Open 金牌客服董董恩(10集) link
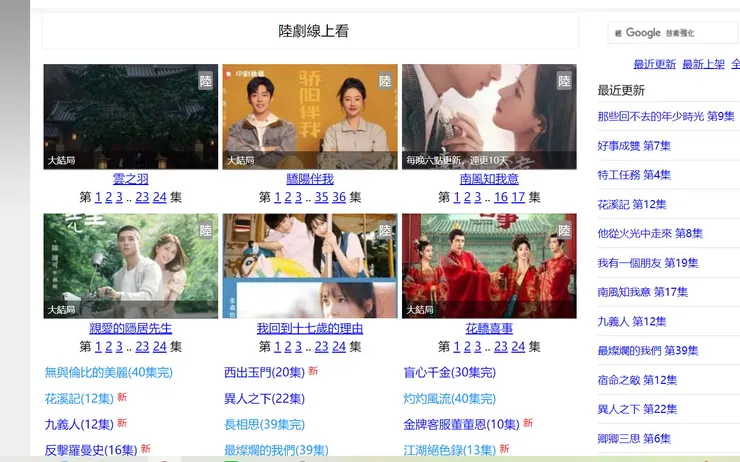740x462 pixels. pyautogui.click(x=461, y=424)
